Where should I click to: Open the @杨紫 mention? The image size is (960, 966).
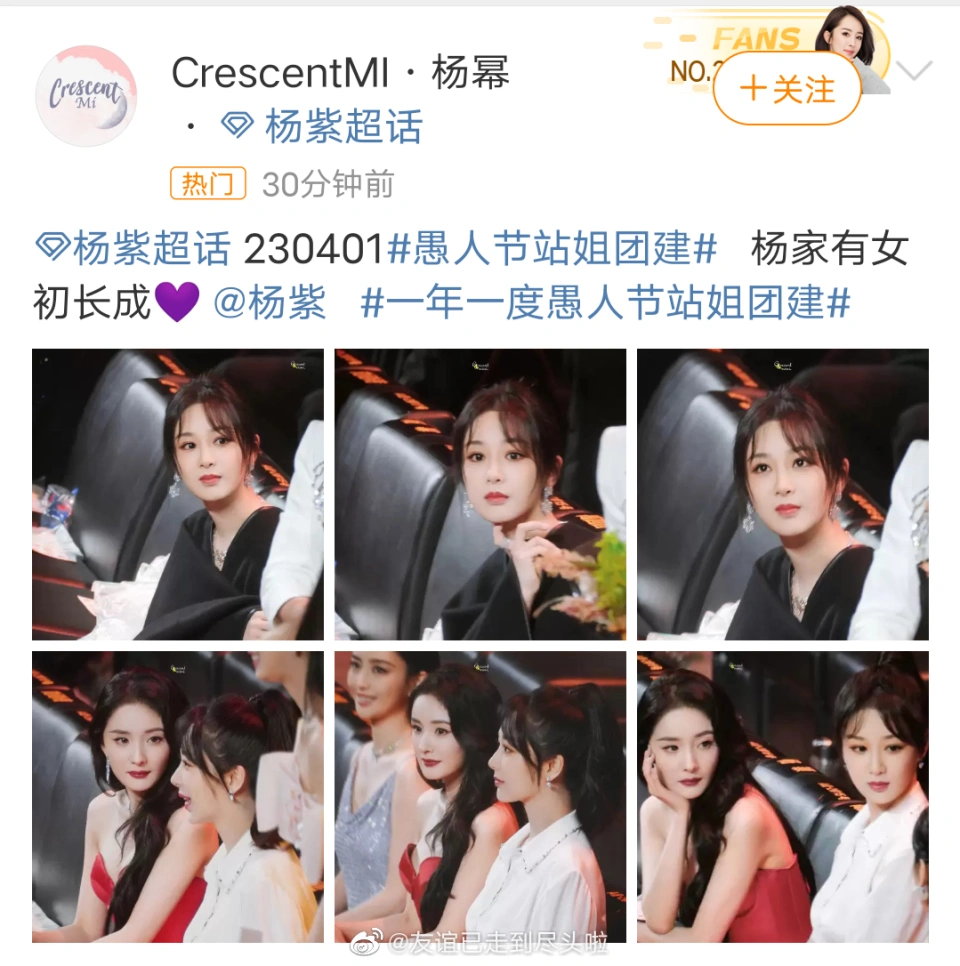pos(270,302)
